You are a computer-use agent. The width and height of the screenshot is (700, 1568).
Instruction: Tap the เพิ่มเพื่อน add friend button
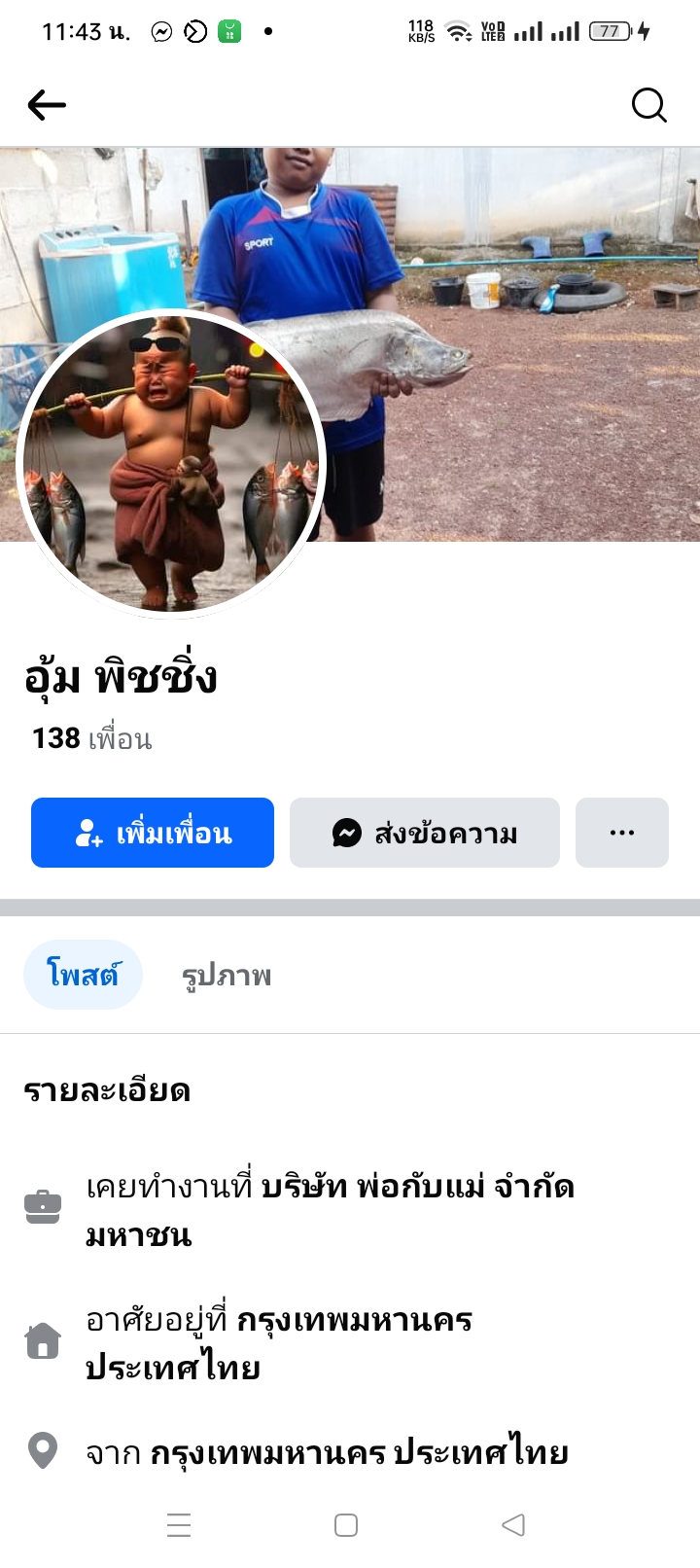[x=153, y=833]
